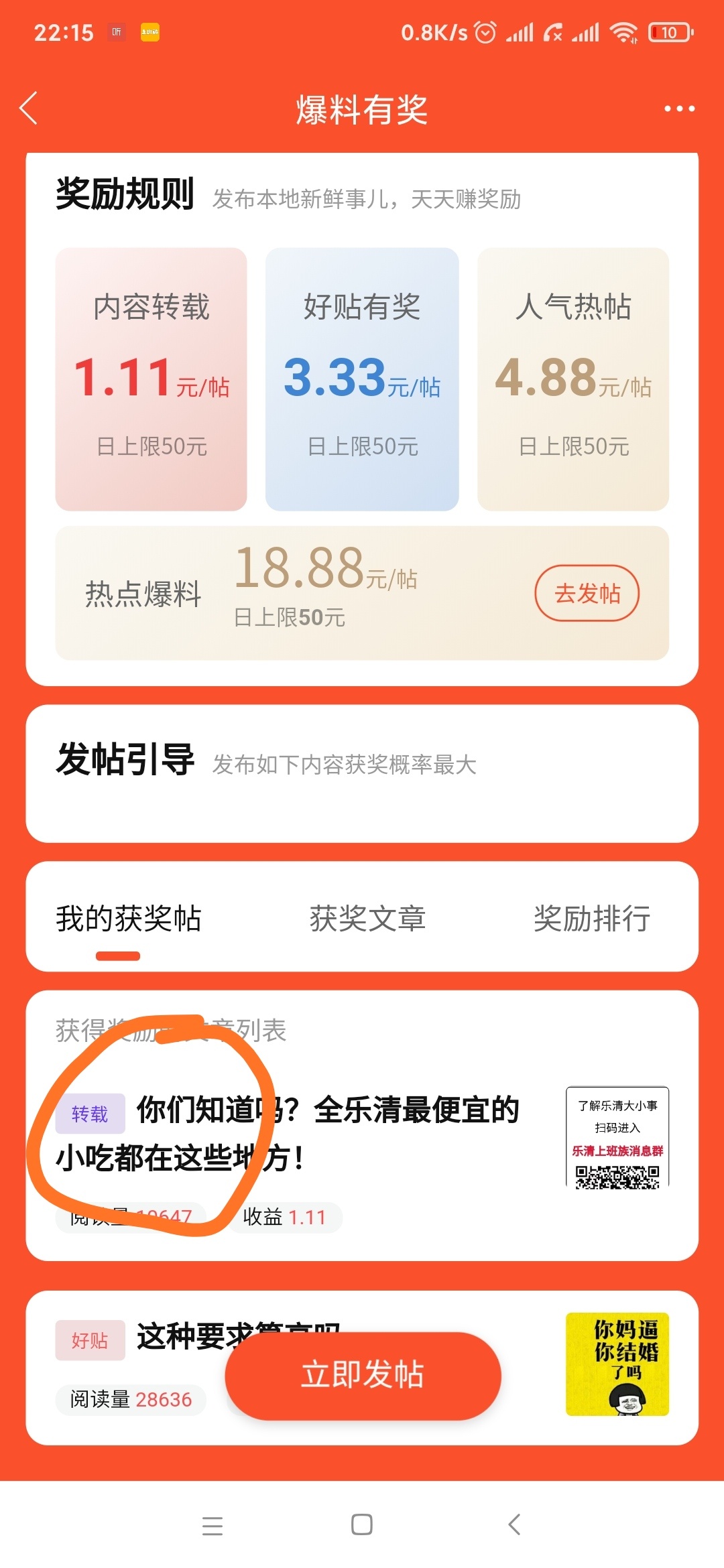724x1568 pixels.
Task: Tap the 立即发帖 floating button
Action: (x=363, y=1375)
